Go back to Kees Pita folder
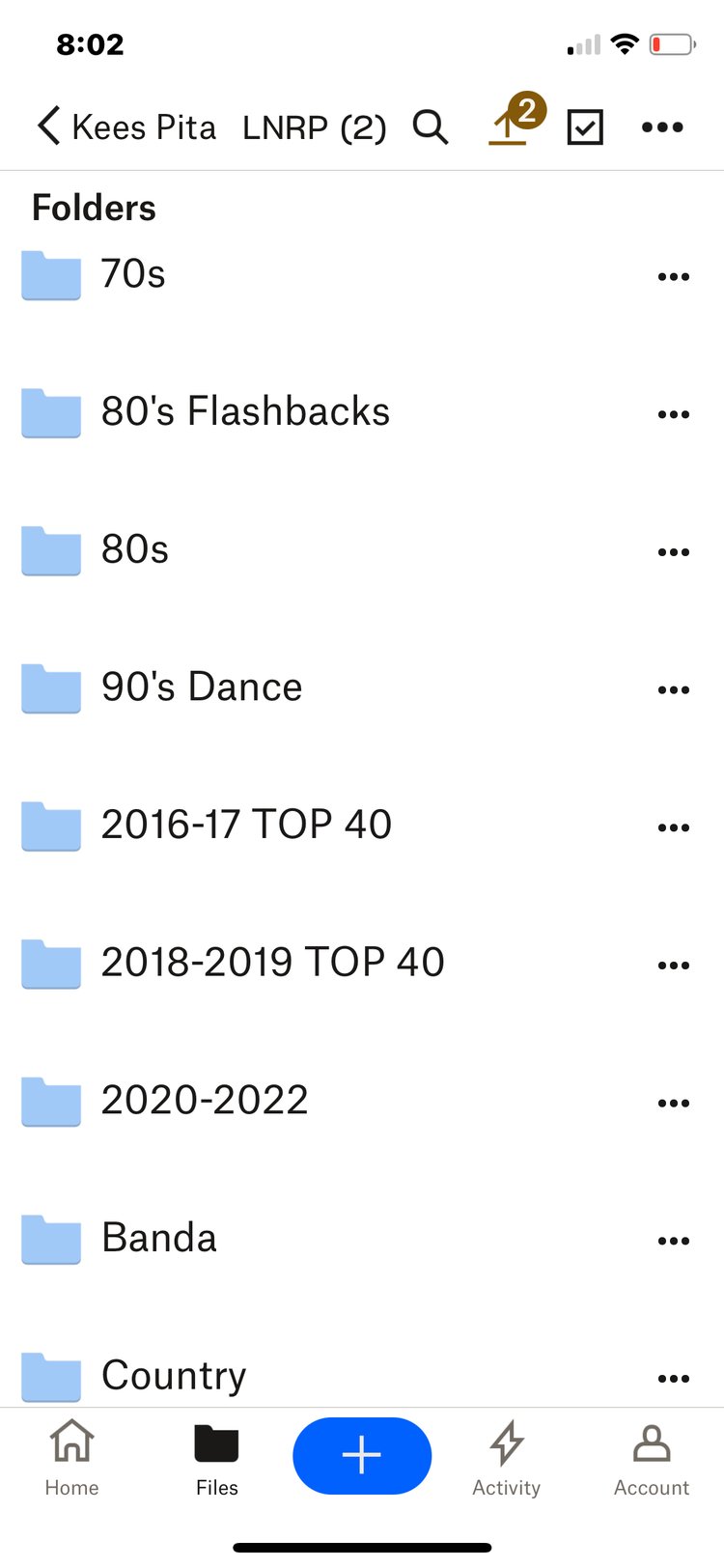724x1568 pixels. click(126, 126)
